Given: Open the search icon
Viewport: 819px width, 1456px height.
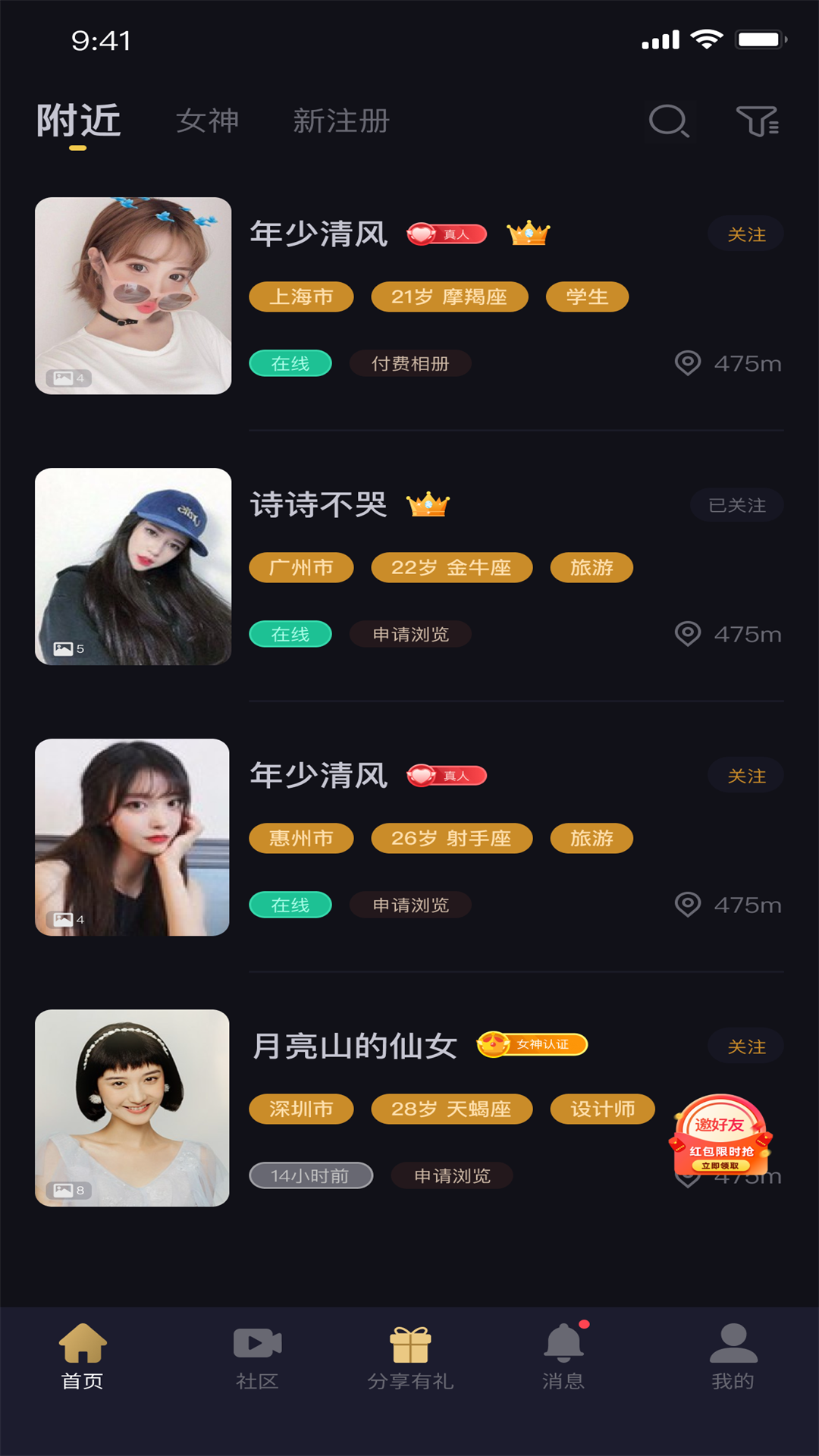Looking at the screenshot, I should click(x=669, y=121).
